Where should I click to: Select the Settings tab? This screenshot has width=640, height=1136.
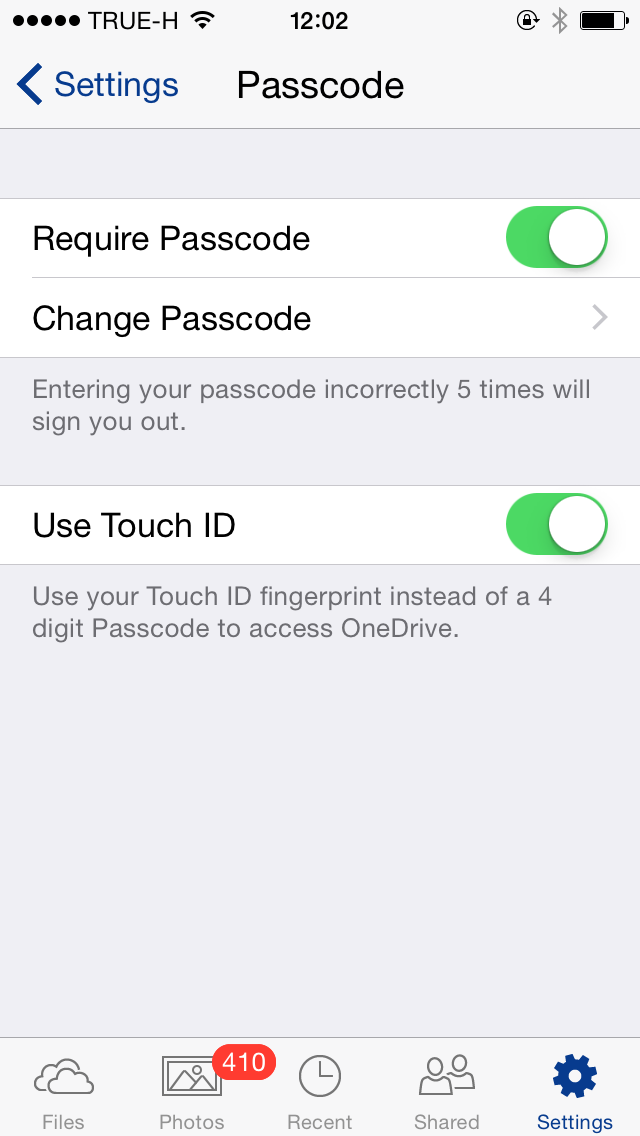[575, 1090]
